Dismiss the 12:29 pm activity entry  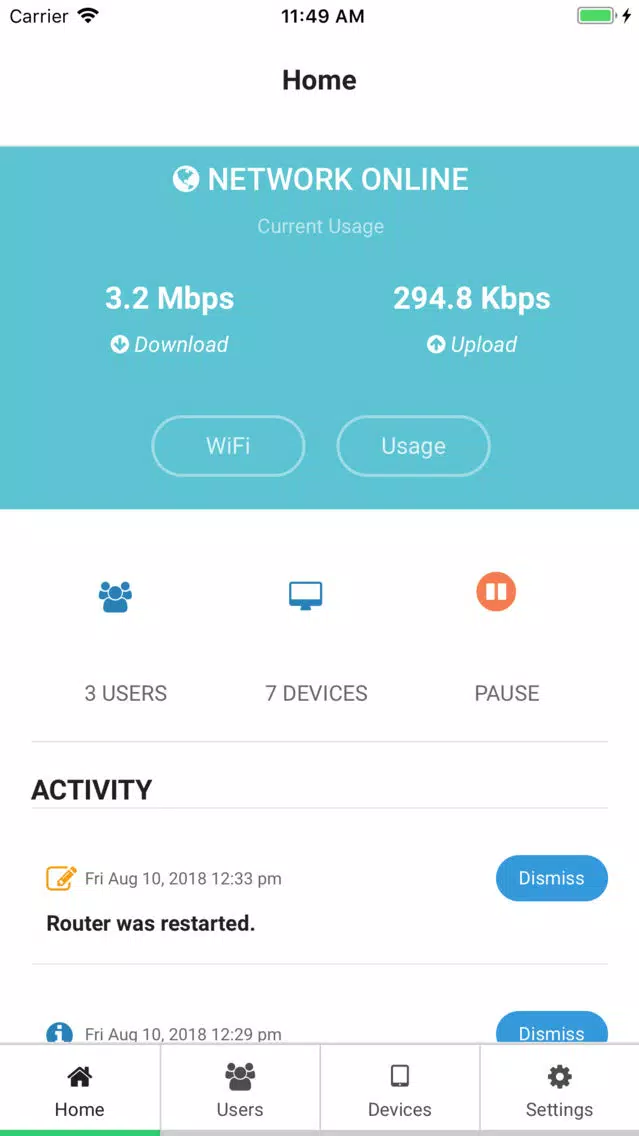[x=551, y=1027]
